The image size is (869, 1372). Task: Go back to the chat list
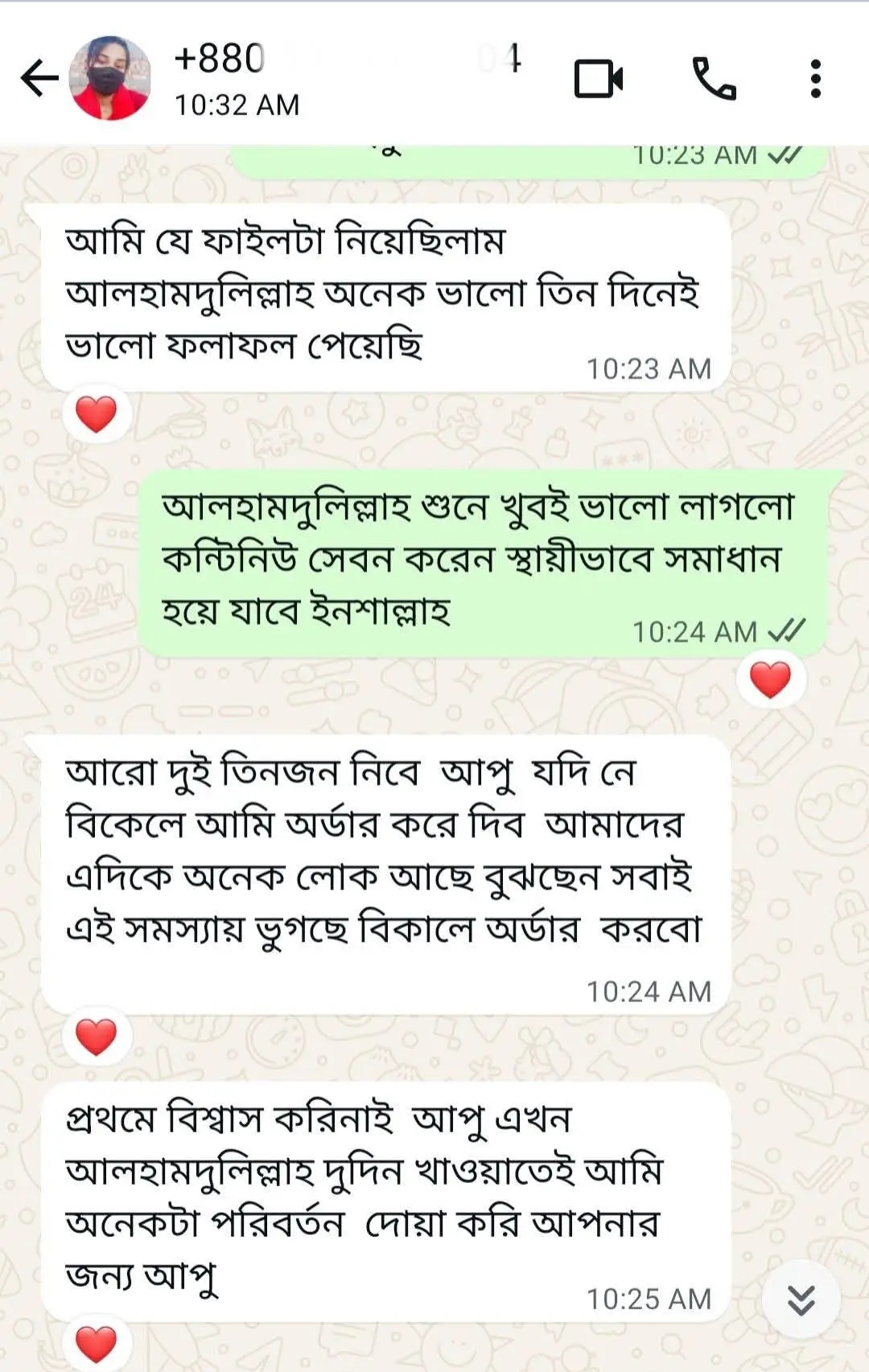(39, 79)
